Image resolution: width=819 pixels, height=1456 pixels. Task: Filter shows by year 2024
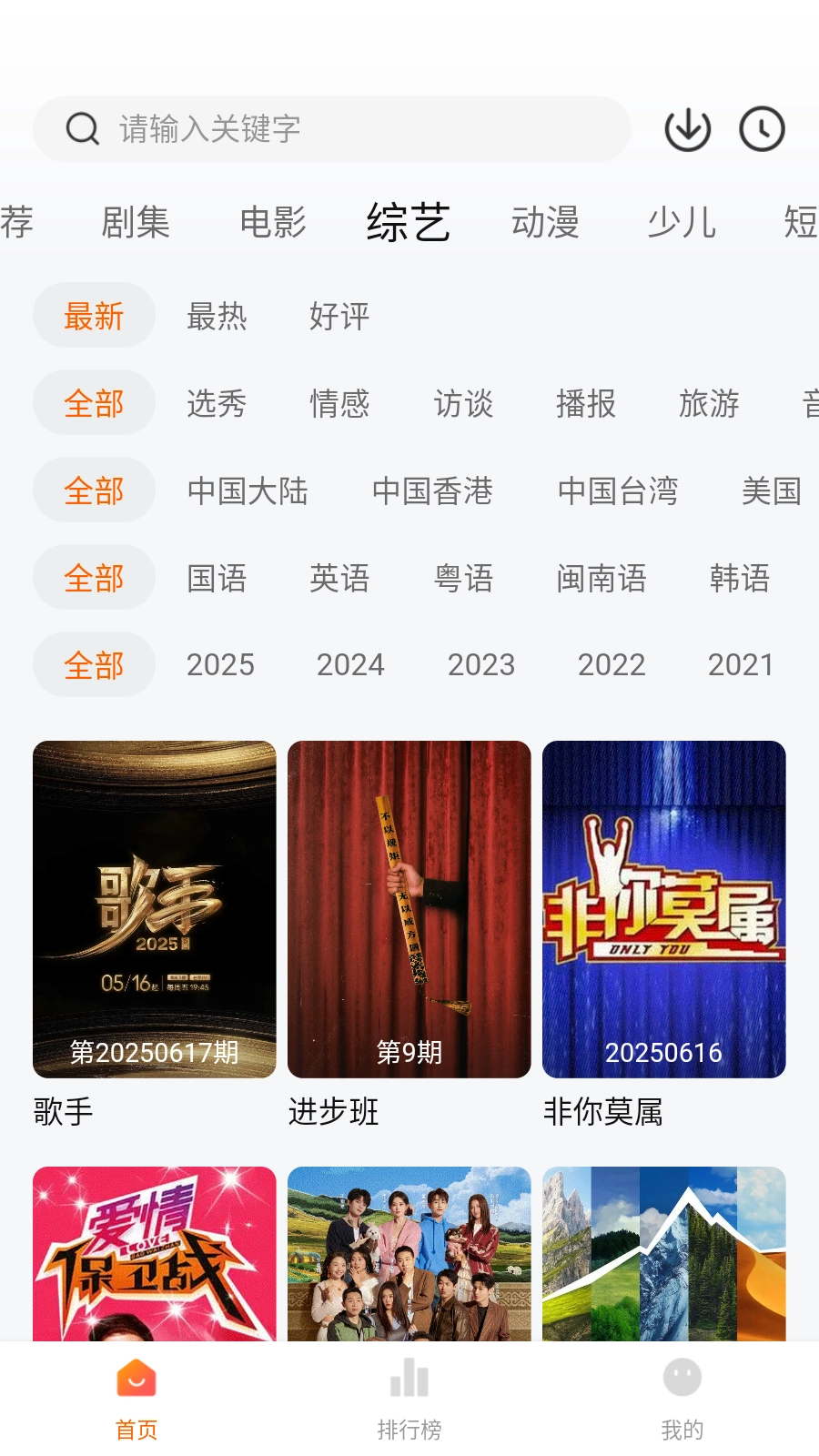pos(350,665)
